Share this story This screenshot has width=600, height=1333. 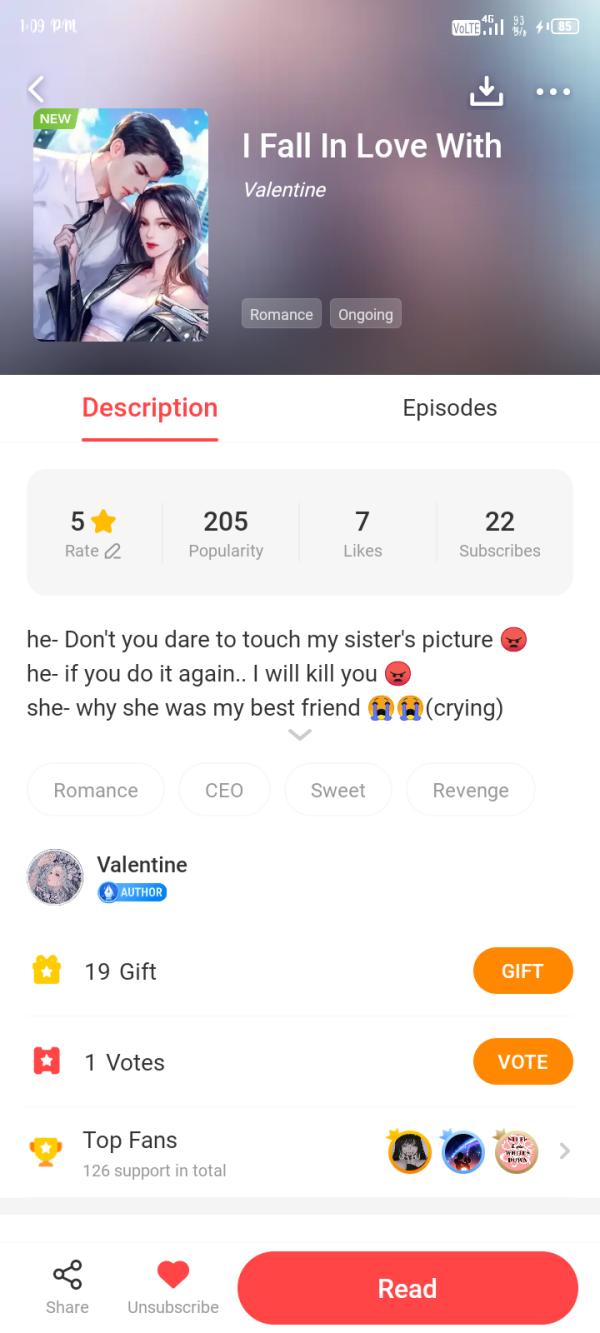67,1287
